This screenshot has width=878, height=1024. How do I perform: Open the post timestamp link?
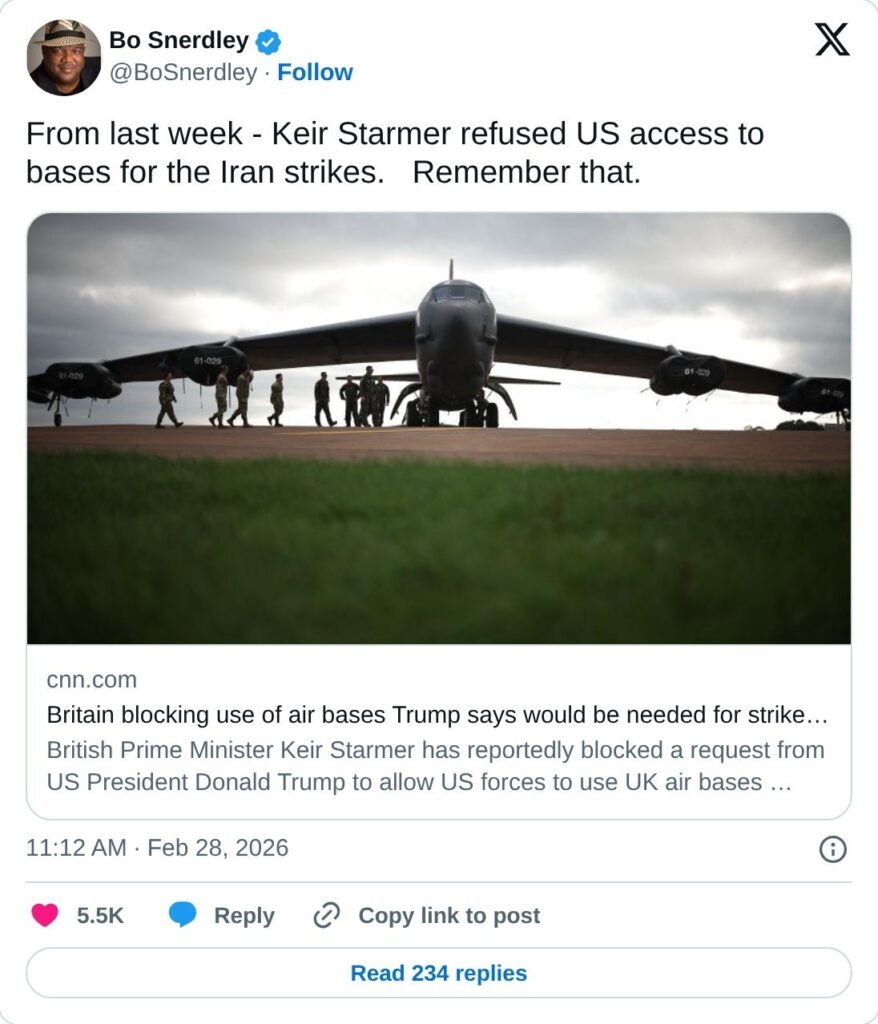point(157,848)
